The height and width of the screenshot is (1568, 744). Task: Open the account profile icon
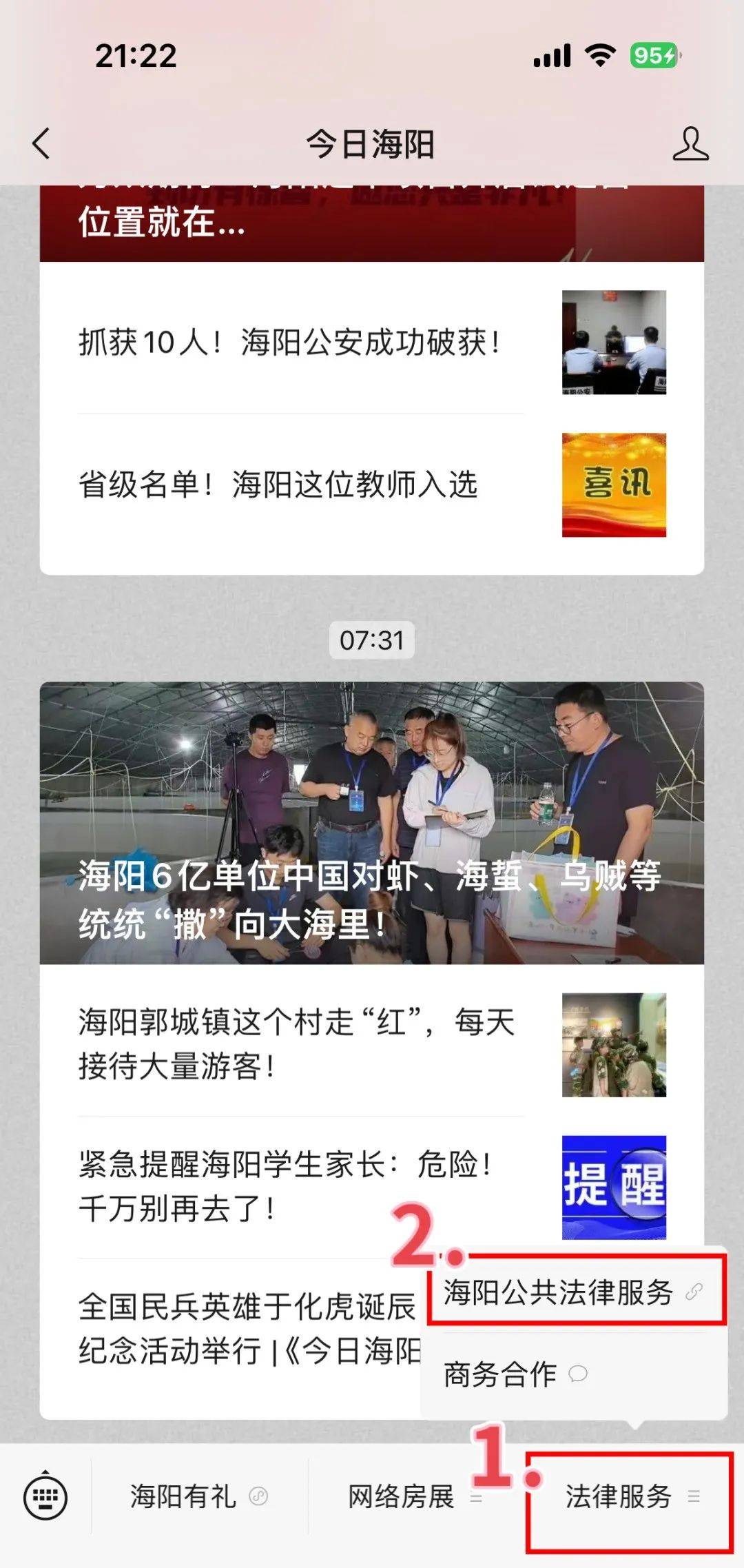(x=690, y=144)
